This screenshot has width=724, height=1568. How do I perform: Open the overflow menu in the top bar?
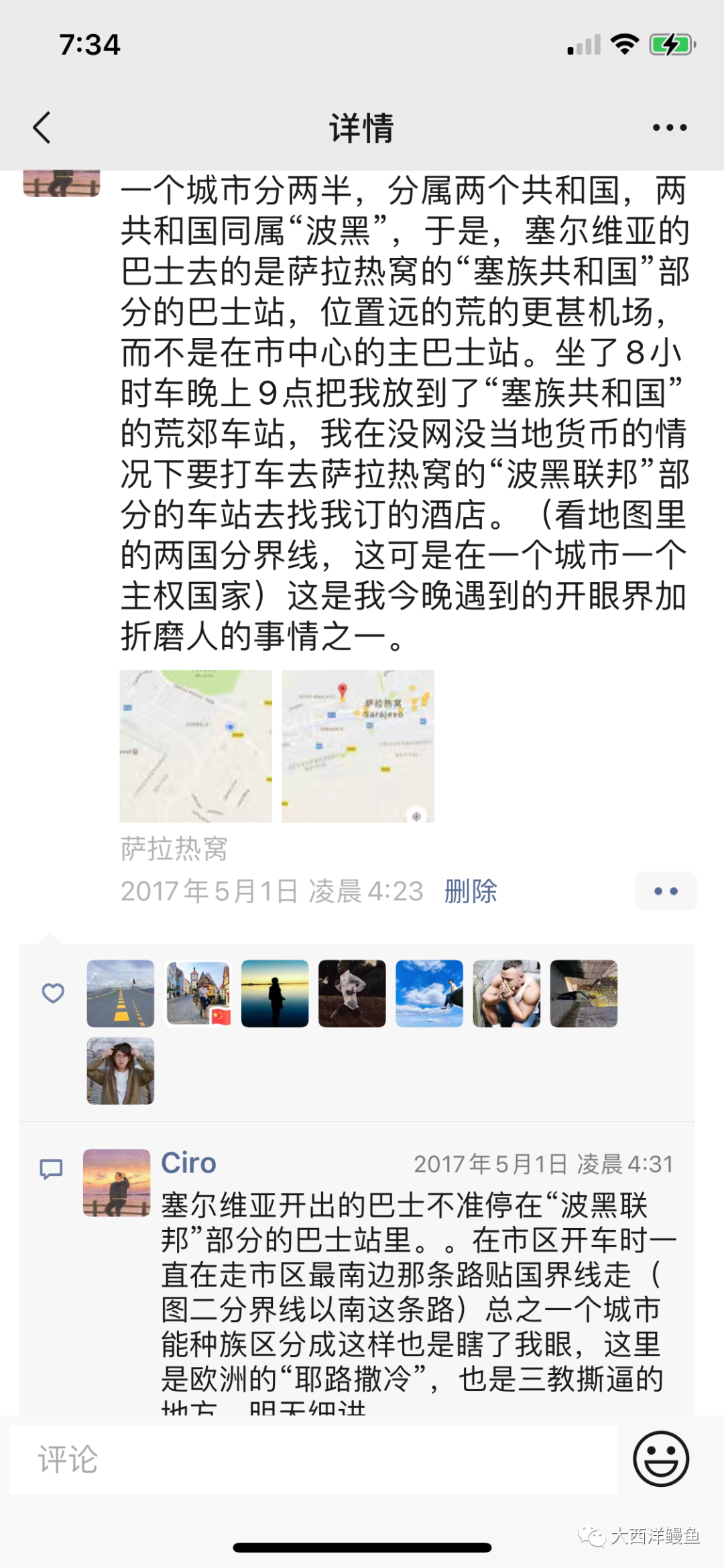670,127
